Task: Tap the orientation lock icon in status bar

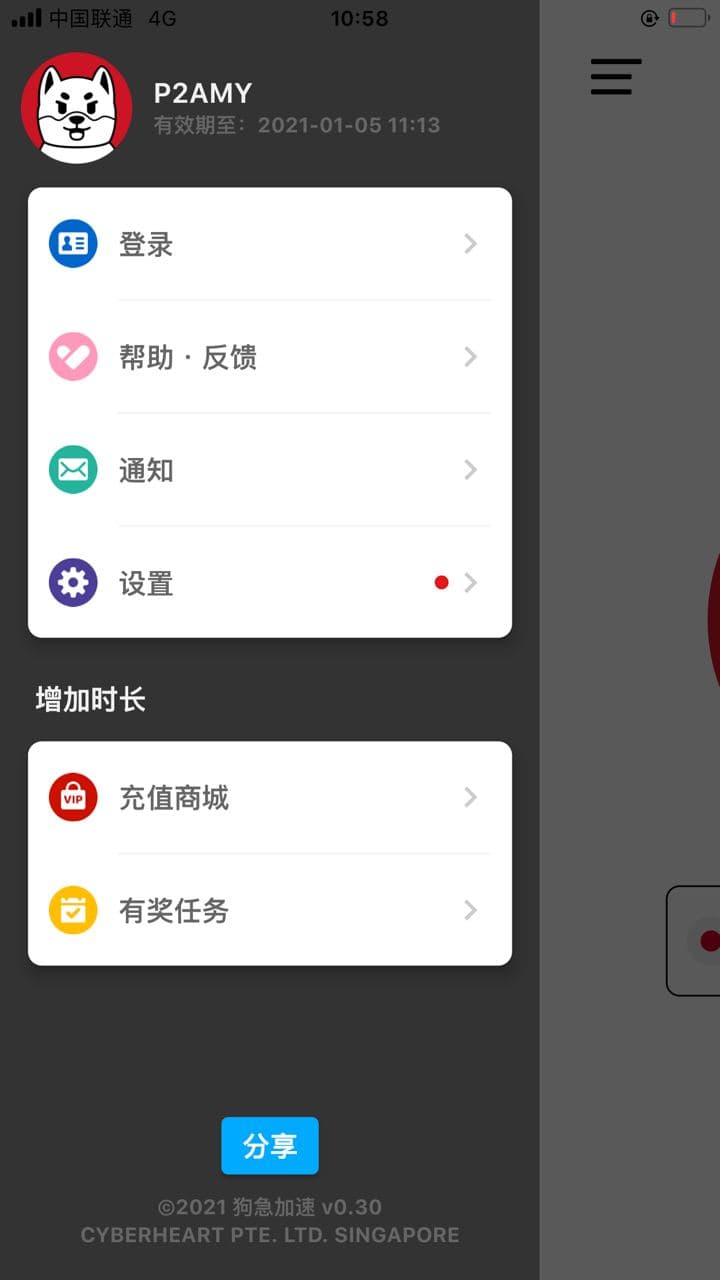Action: click(x=650, y=16)
